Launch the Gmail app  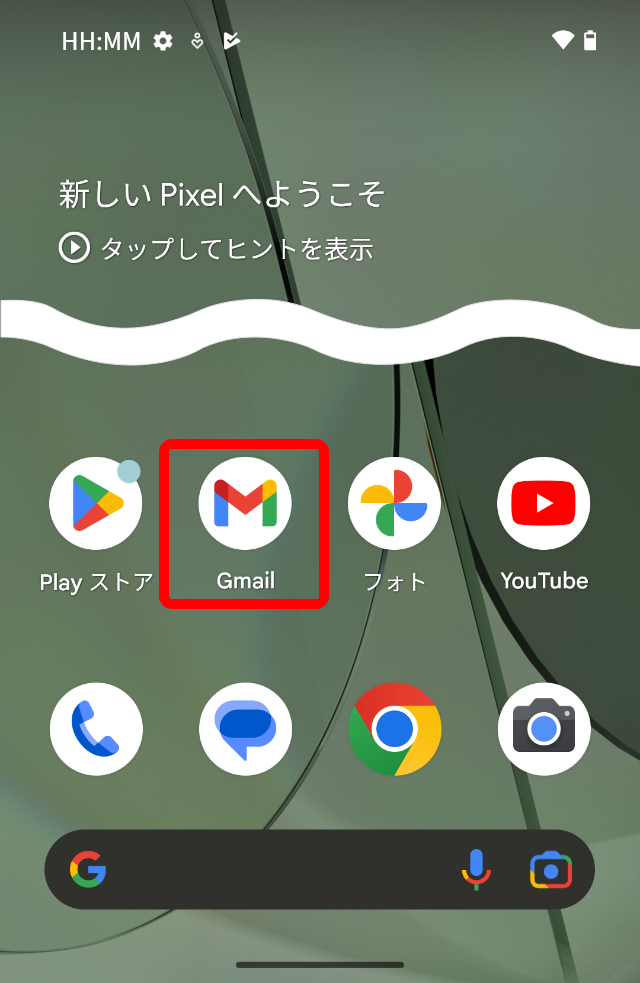245,504
